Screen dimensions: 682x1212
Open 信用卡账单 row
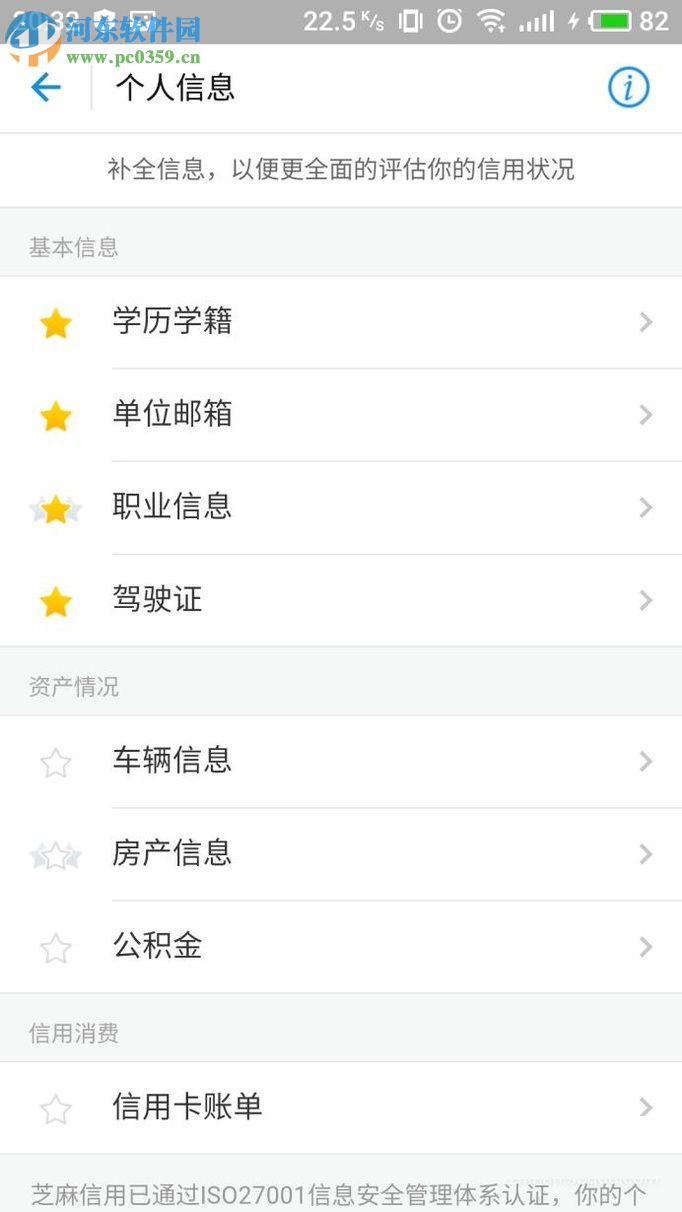coord(340,1107)
